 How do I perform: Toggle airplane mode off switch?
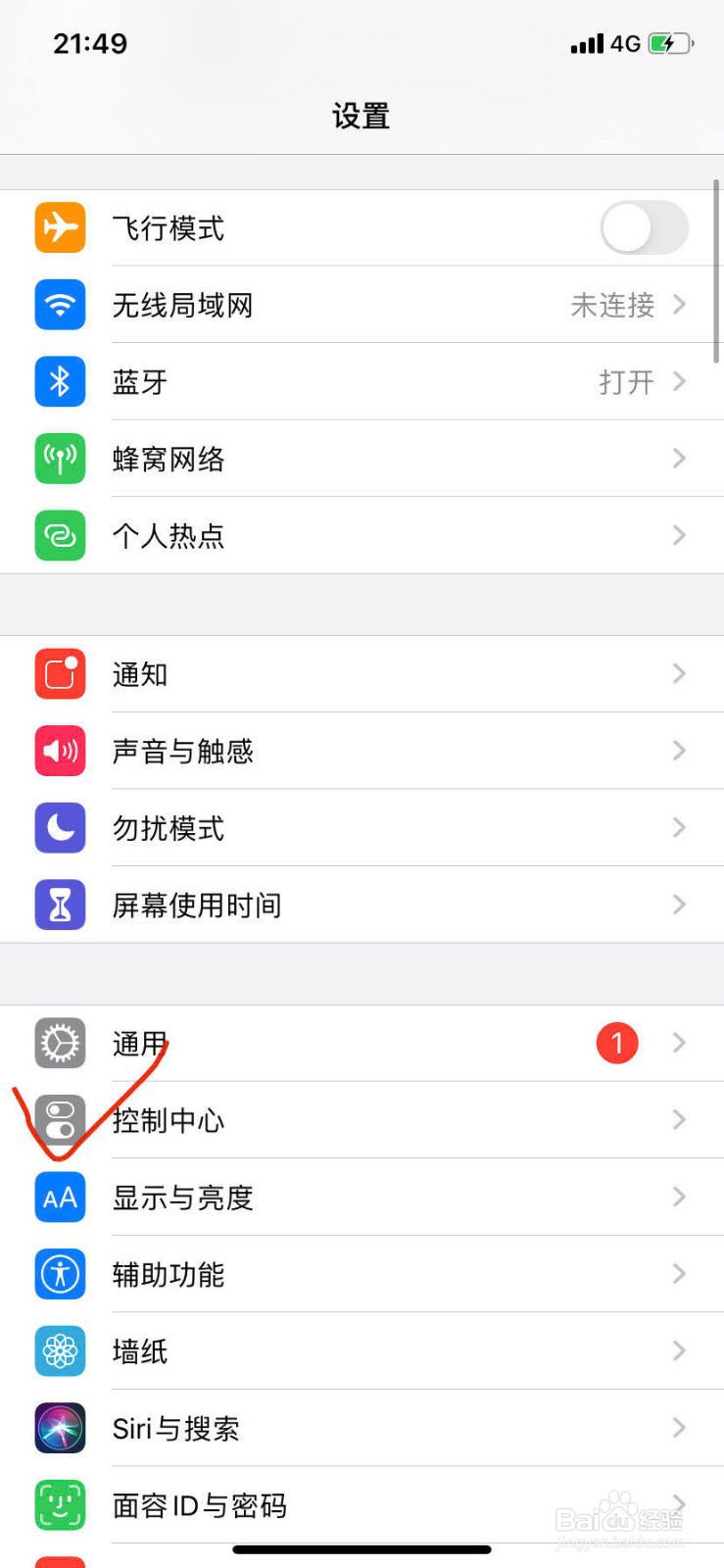click(644, 227)
